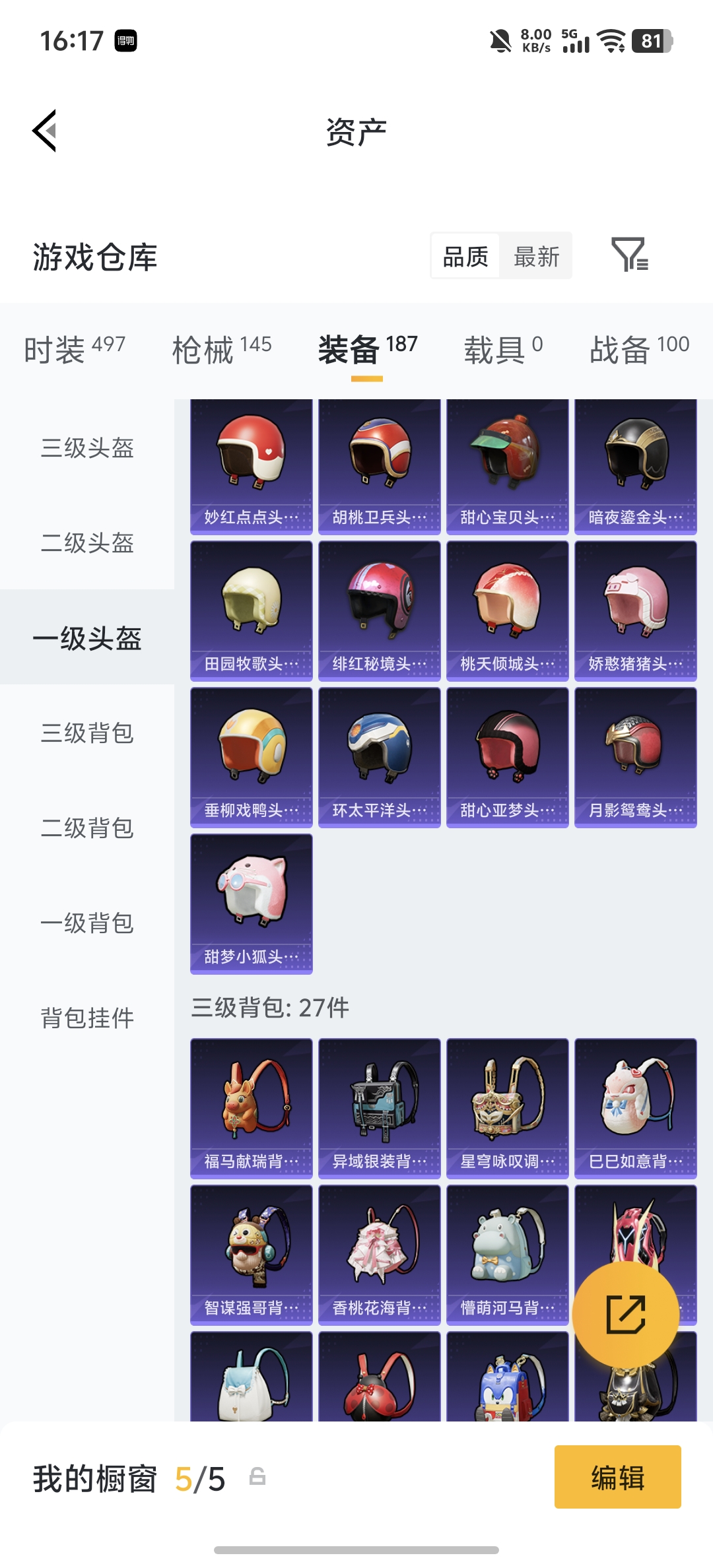Tap the 甜梦小狐 helmet tile

click(252, 903)
